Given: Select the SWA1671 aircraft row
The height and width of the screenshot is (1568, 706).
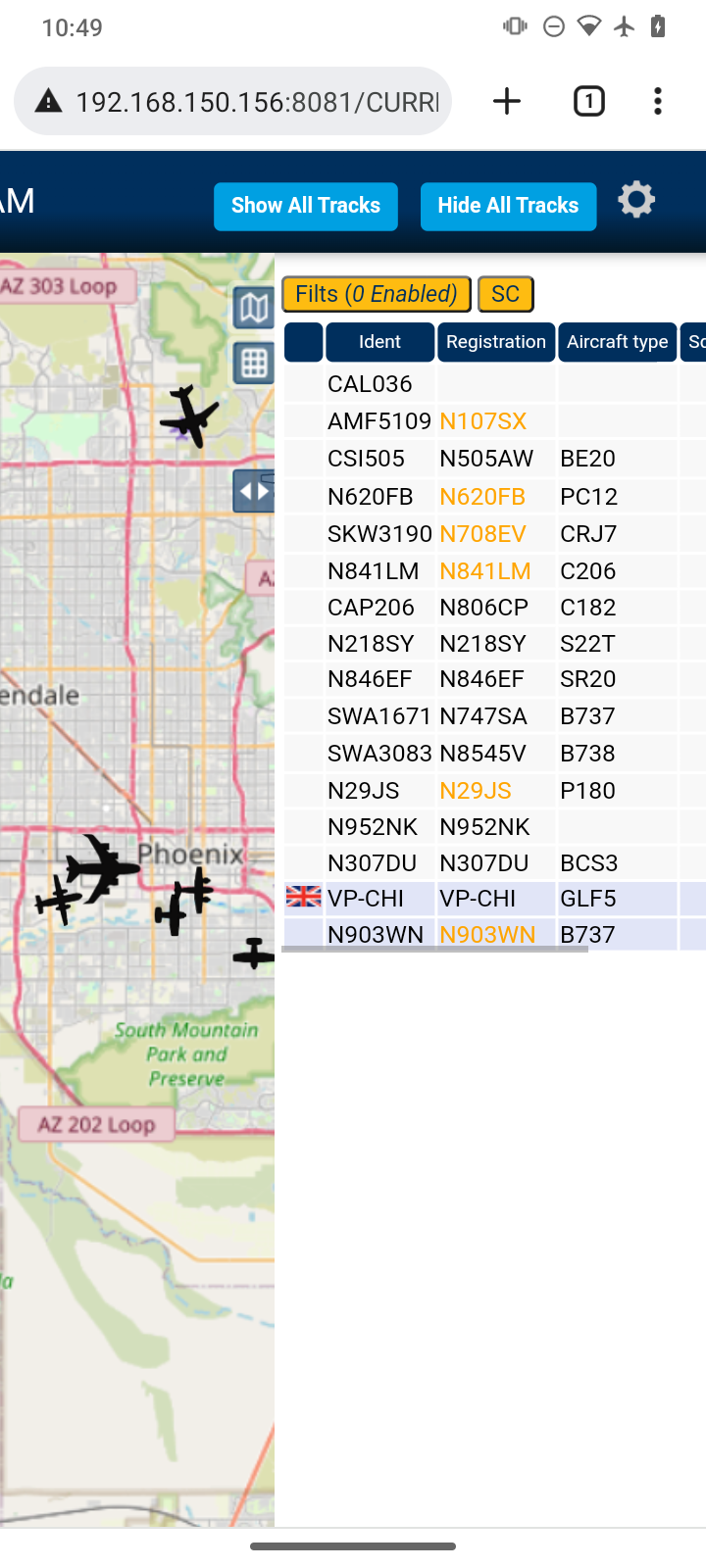Looking at the screenshot, I should [x=495, y=716].
